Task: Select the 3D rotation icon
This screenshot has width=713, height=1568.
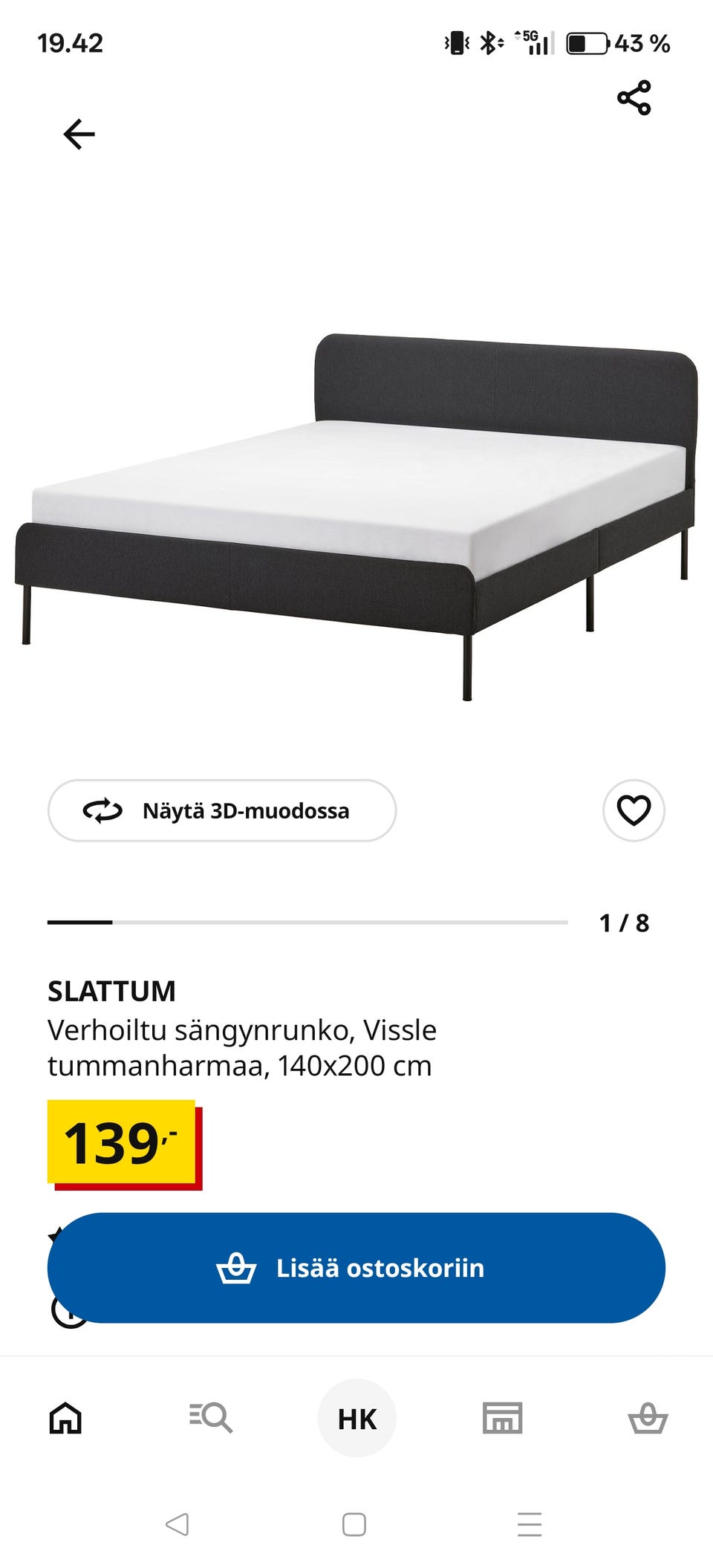Action: click(102, 811)
